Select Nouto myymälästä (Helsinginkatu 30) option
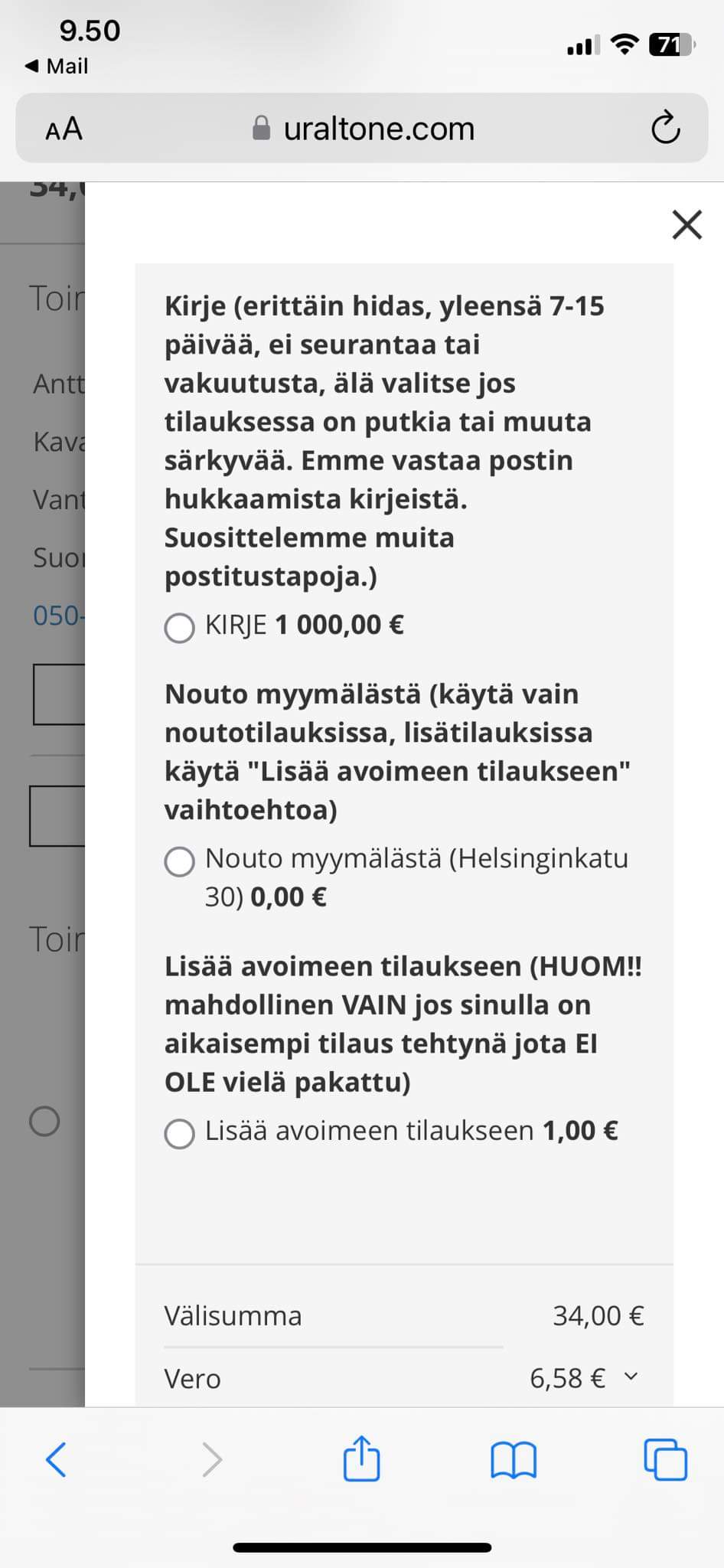 180,861
